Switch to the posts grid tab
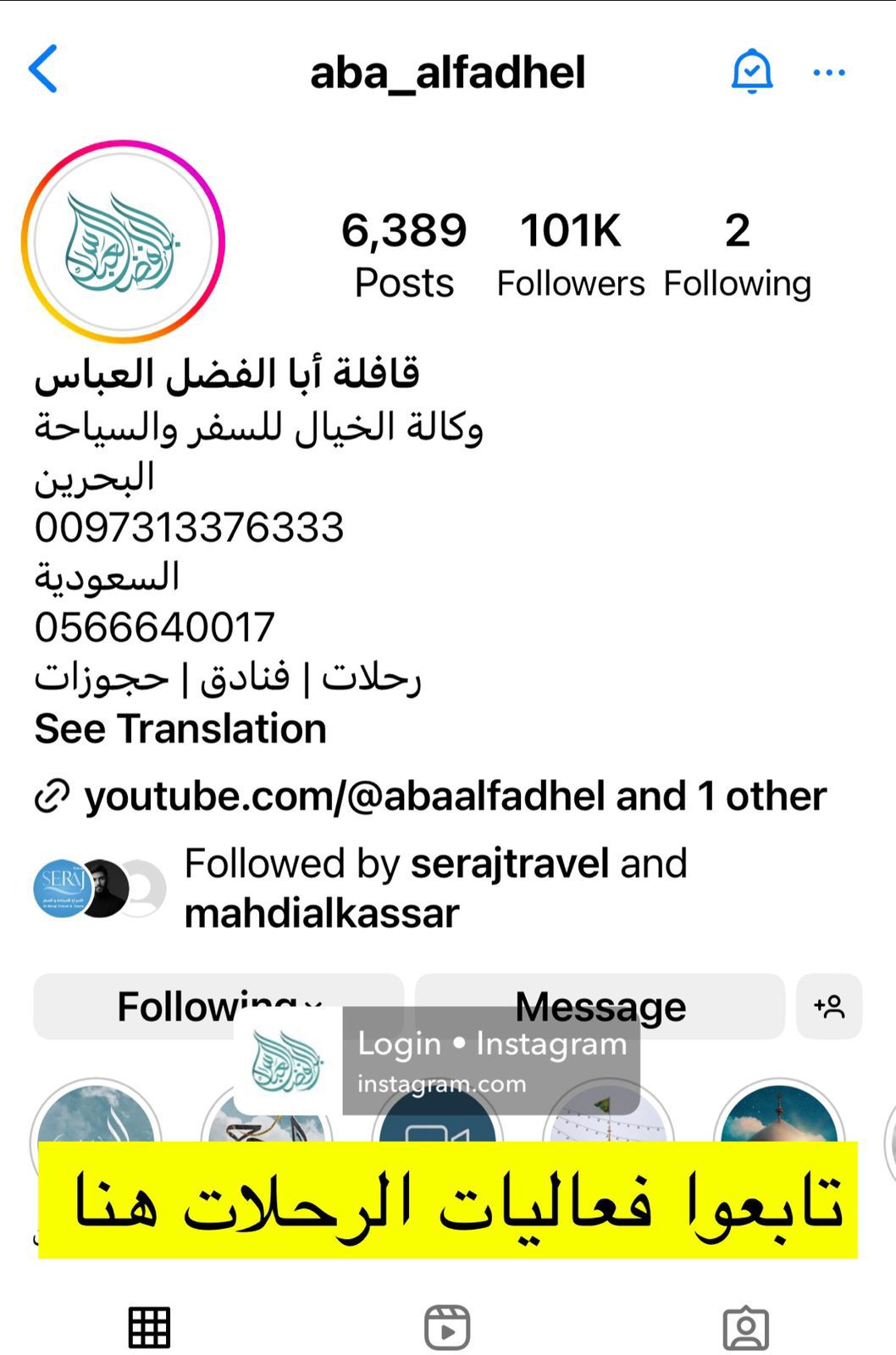 pos(149,1327)
